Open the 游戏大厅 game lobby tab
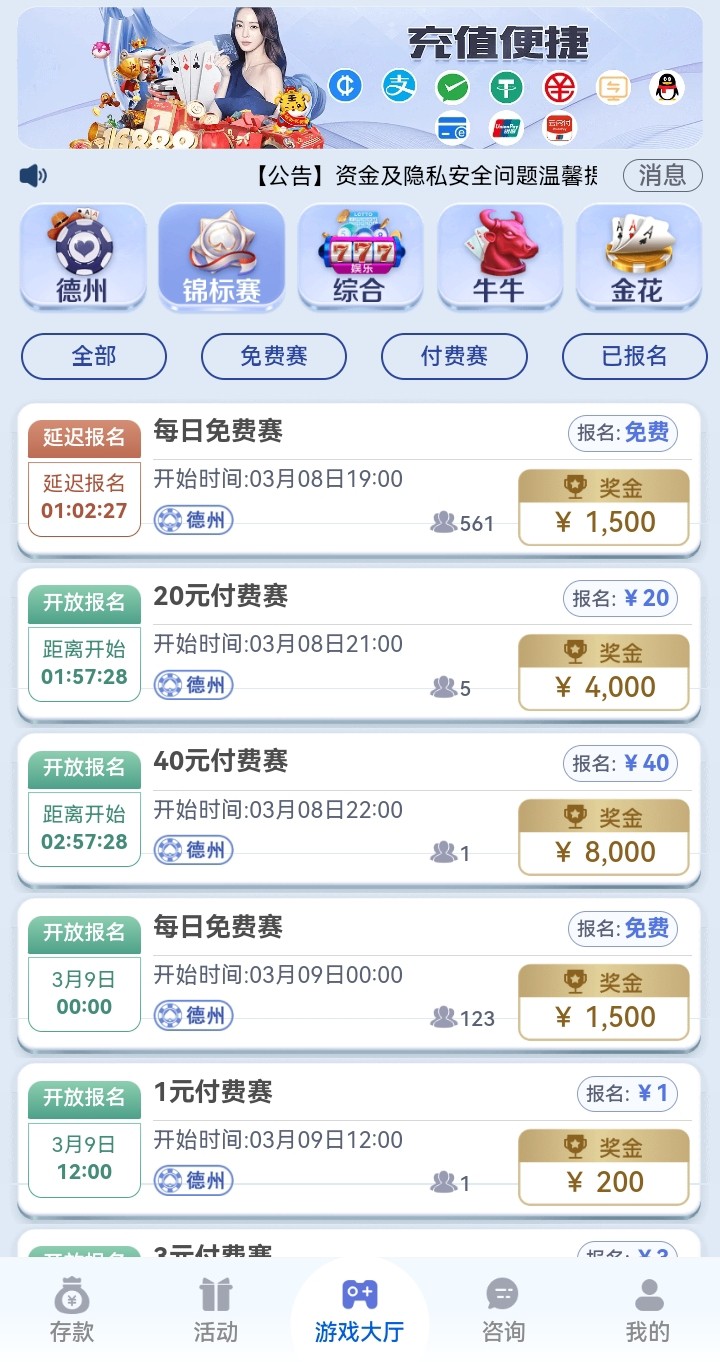The height and width of the screenshot is (1362, 720). point(359,1310)
